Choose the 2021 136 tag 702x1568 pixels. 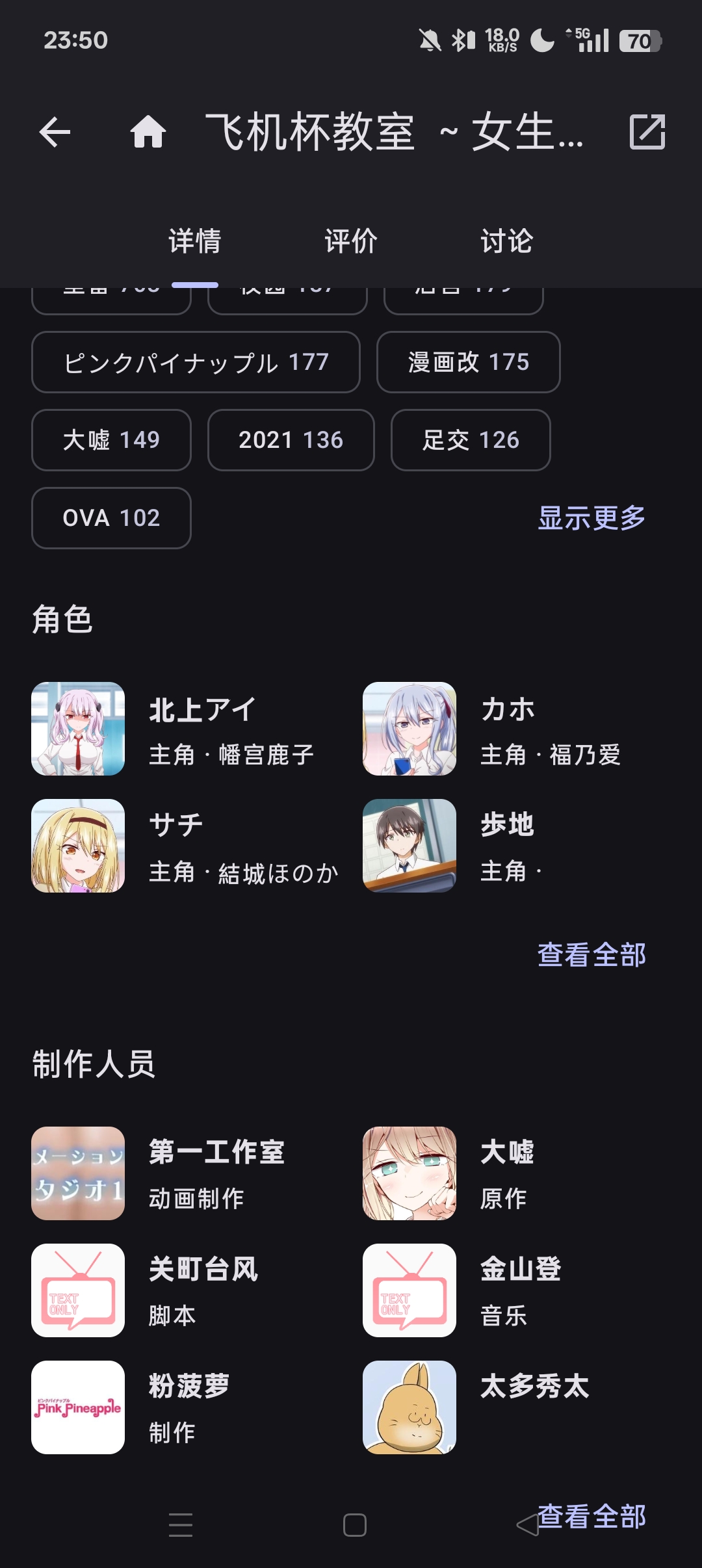[x=291, y=440]
